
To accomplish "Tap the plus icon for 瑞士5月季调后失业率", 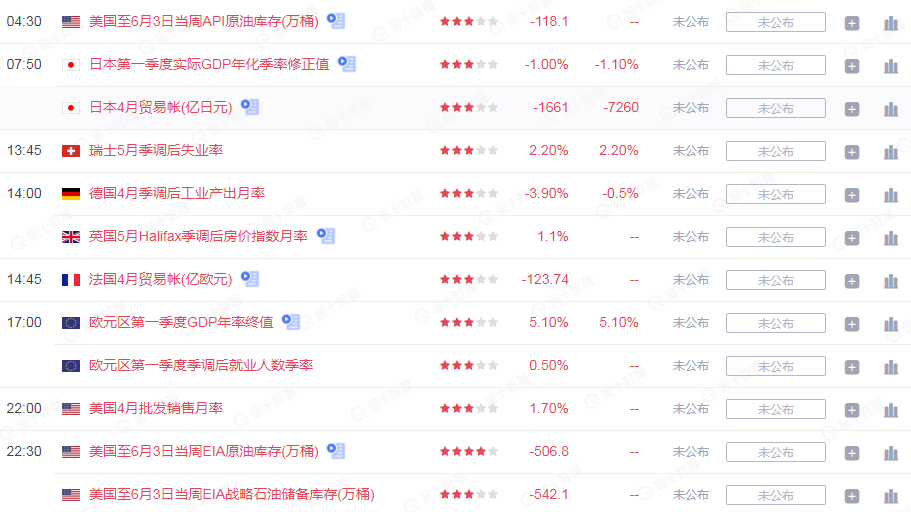I will (851, 152).
